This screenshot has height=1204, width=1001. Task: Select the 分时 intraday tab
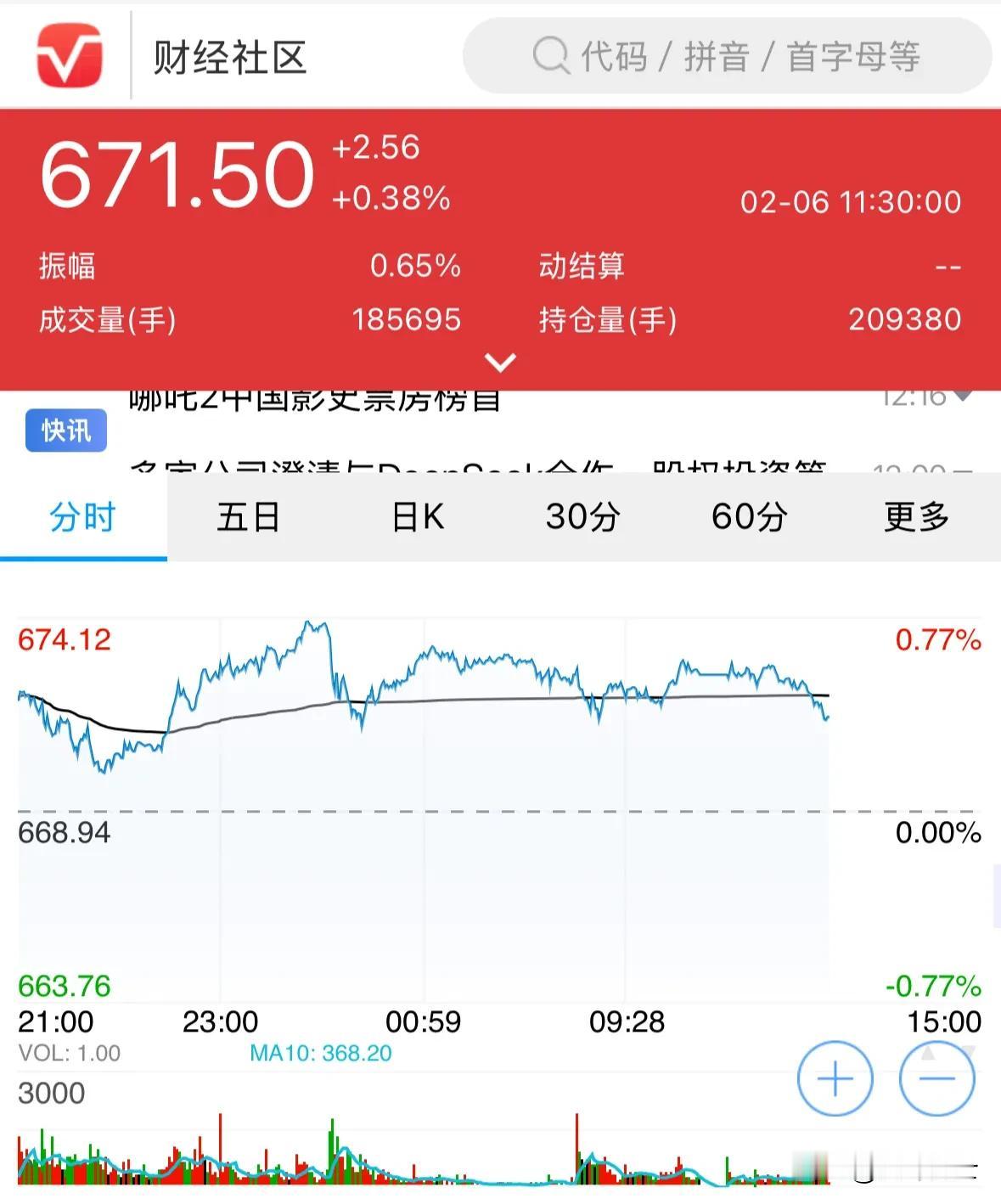83,516
